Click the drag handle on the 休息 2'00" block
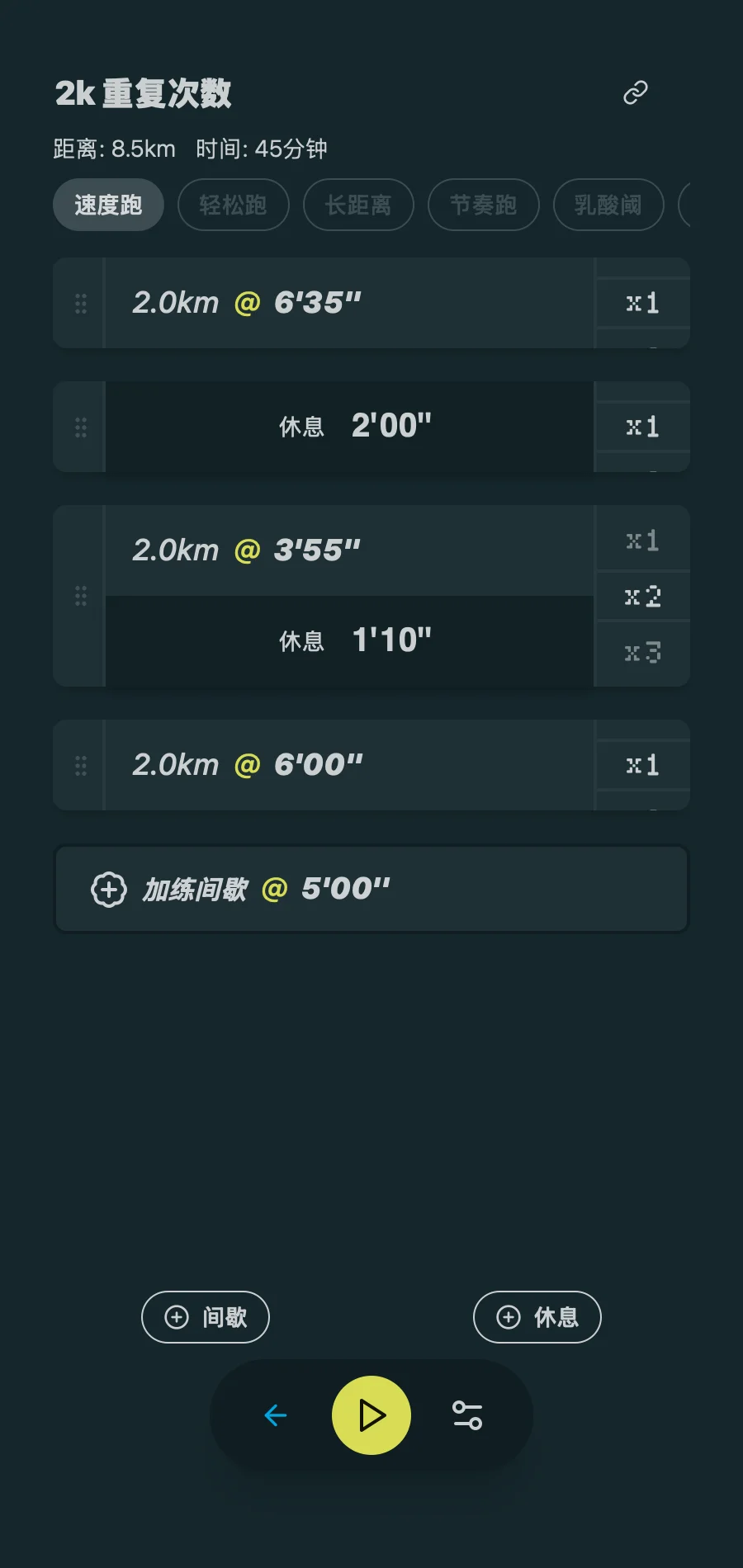Image resolution: width=743 pixels, height=1568 pixels. tap(79, 427)
